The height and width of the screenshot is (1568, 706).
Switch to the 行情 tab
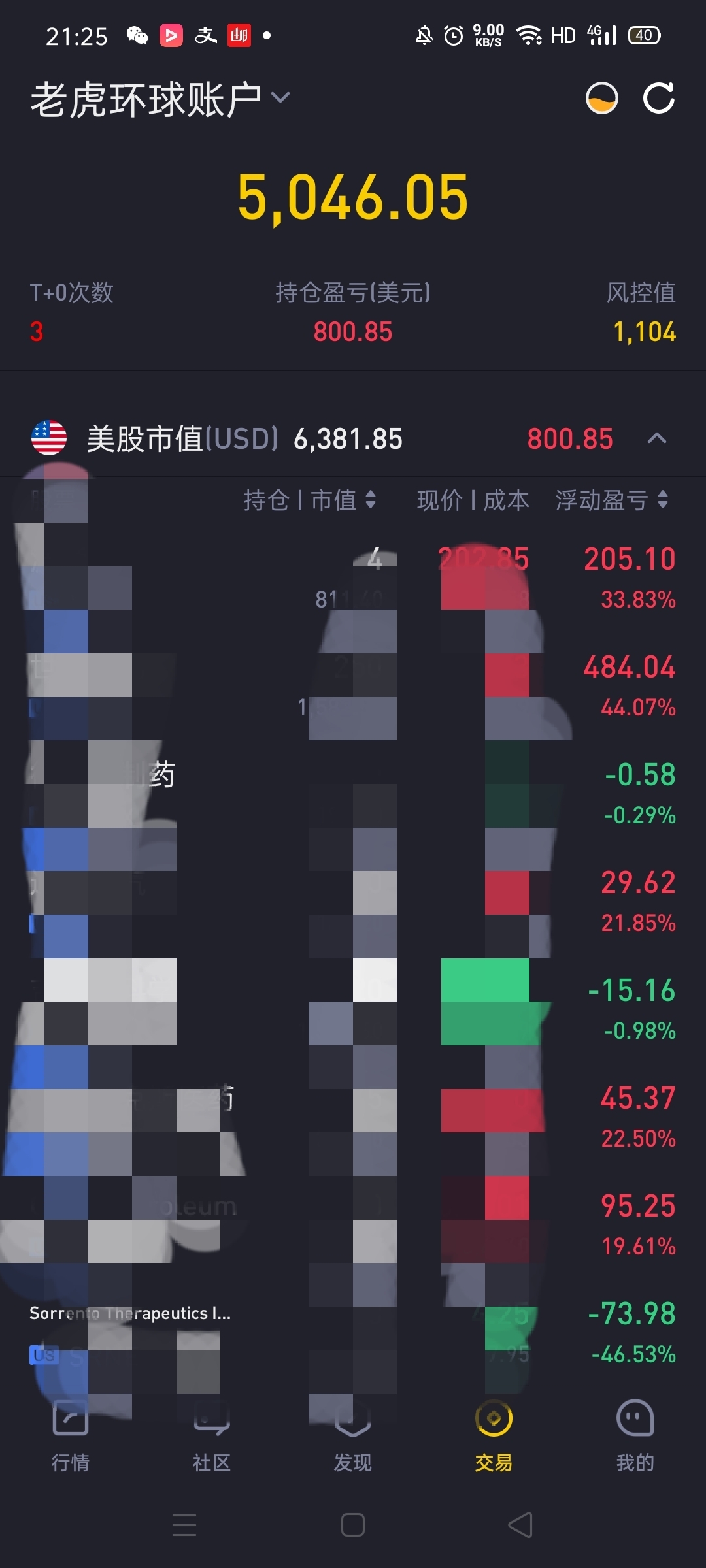tap(71, 1436)
